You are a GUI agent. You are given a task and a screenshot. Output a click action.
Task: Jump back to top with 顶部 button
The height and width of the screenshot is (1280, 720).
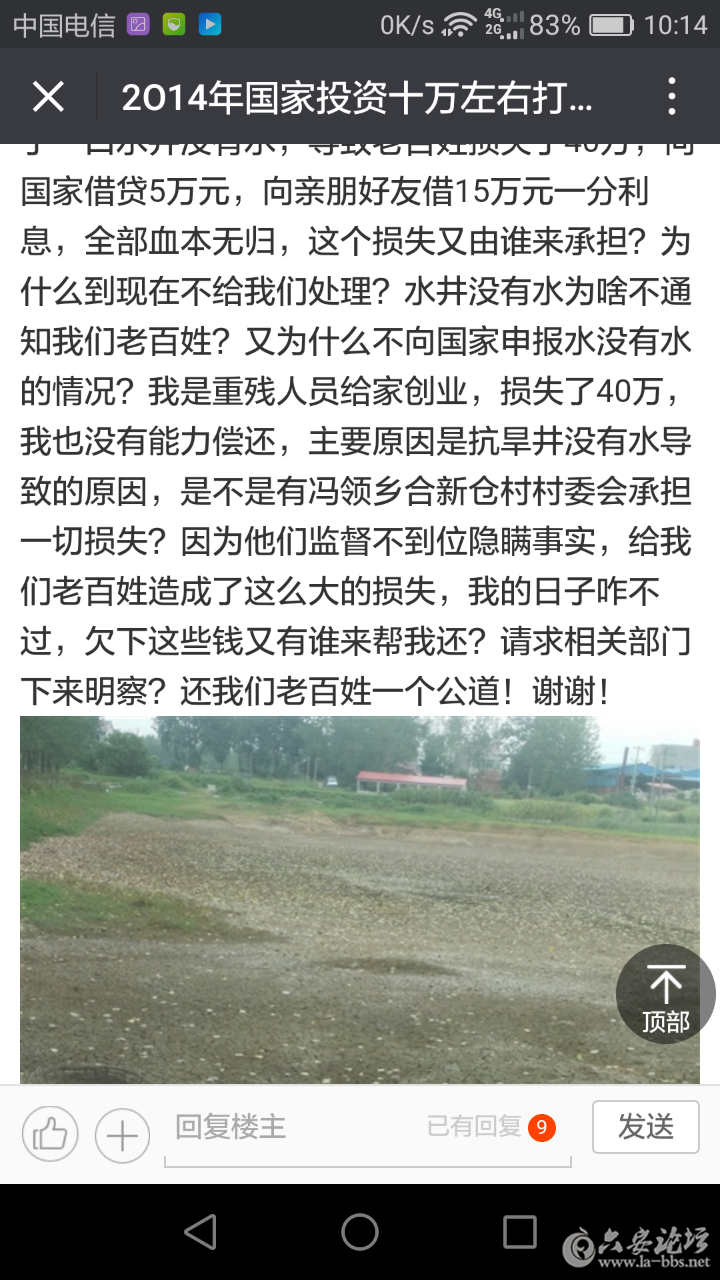point(665,995)
